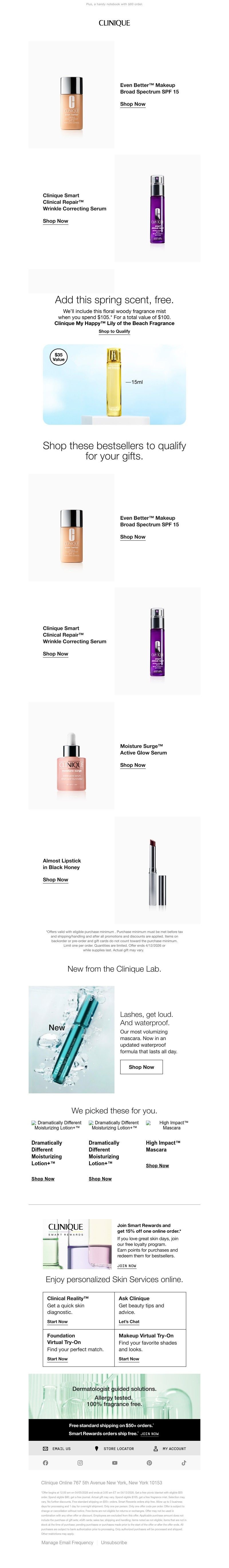The image size is (229, 1568).
Task: Start Now under Foundation Virtual Try-On
Action: click(x=57, y=1359)
